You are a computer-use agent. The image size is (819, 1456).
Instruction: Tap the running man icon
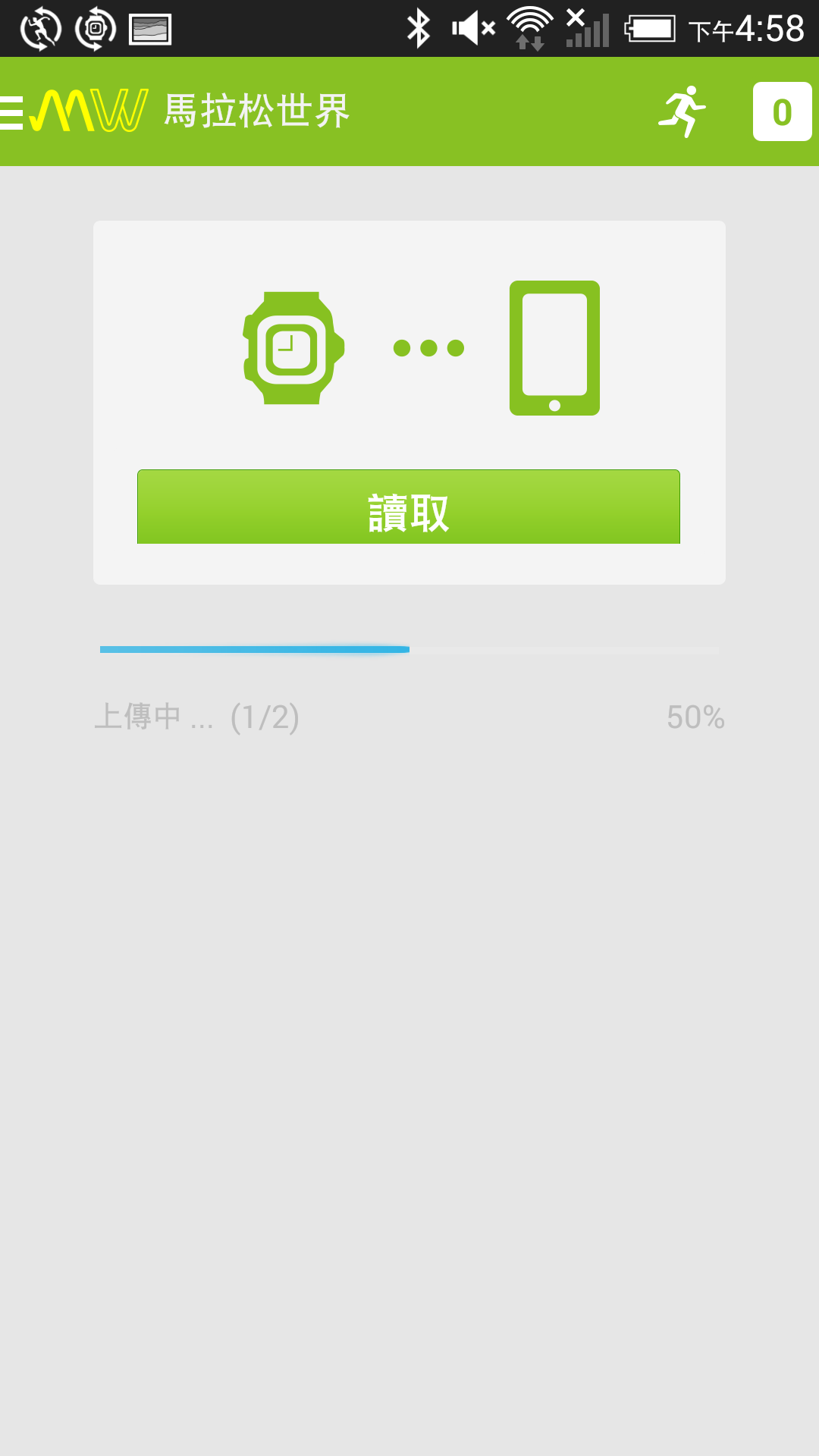click(682, 111)
